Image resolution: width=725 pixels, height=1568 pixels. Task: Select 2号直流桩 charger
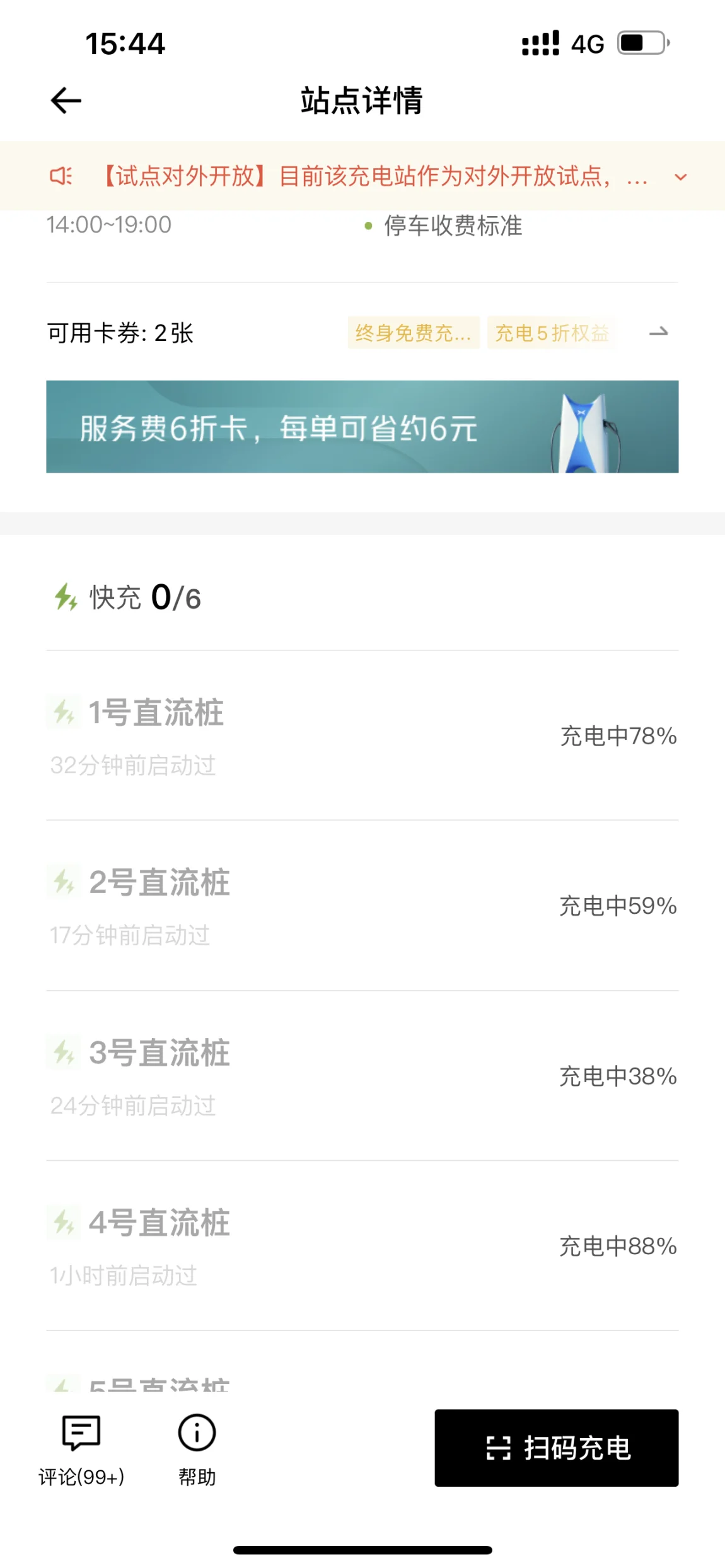point(362,906)
